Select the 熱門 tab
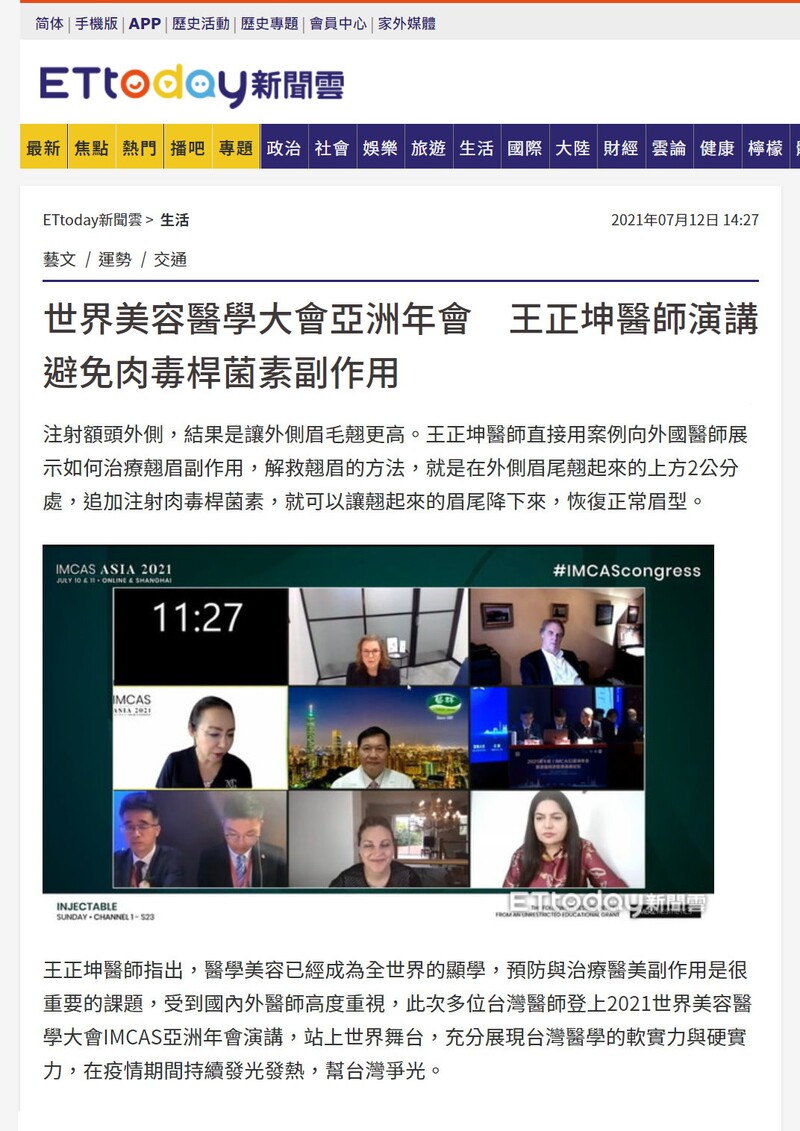 tap(139, 148)
